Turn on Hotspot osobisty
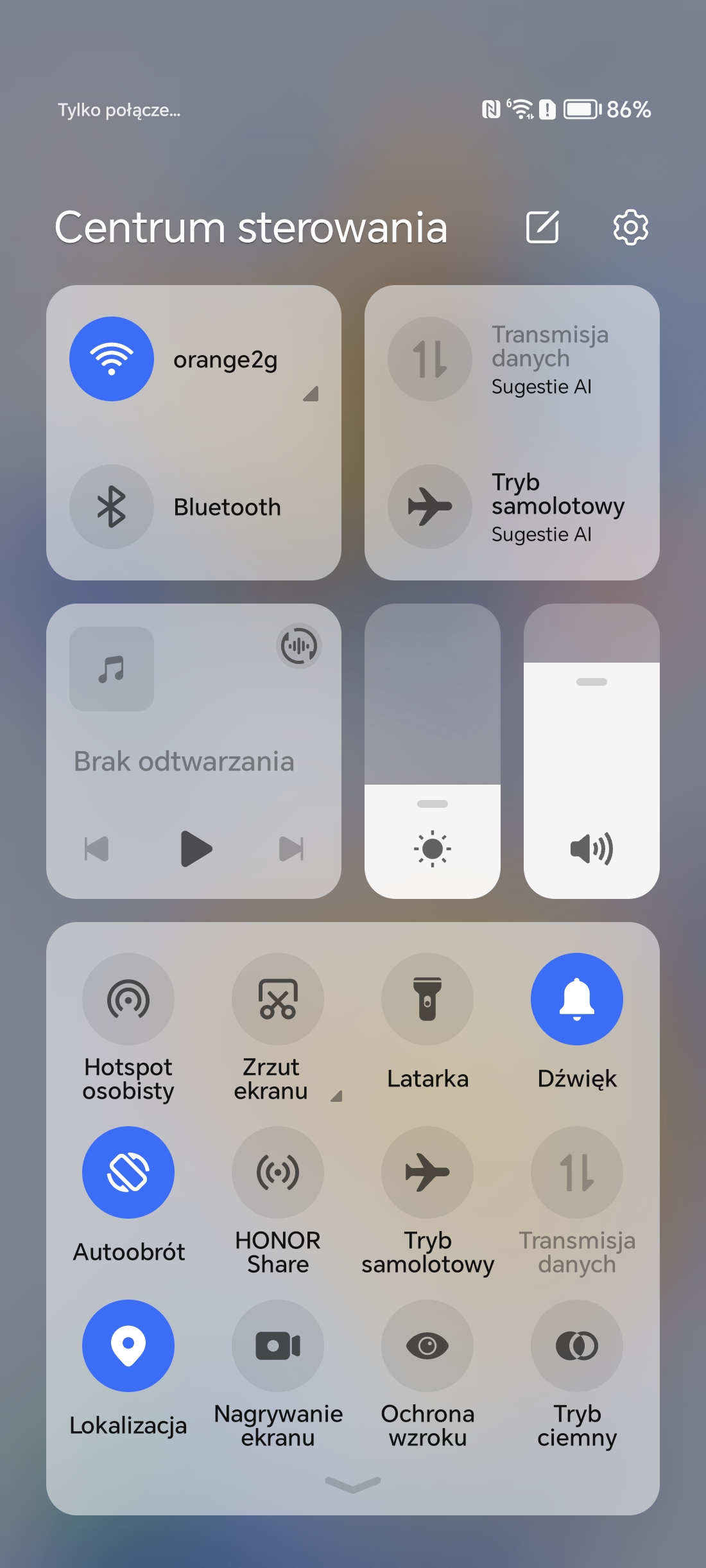The image size is (706, 1568). 128,999
